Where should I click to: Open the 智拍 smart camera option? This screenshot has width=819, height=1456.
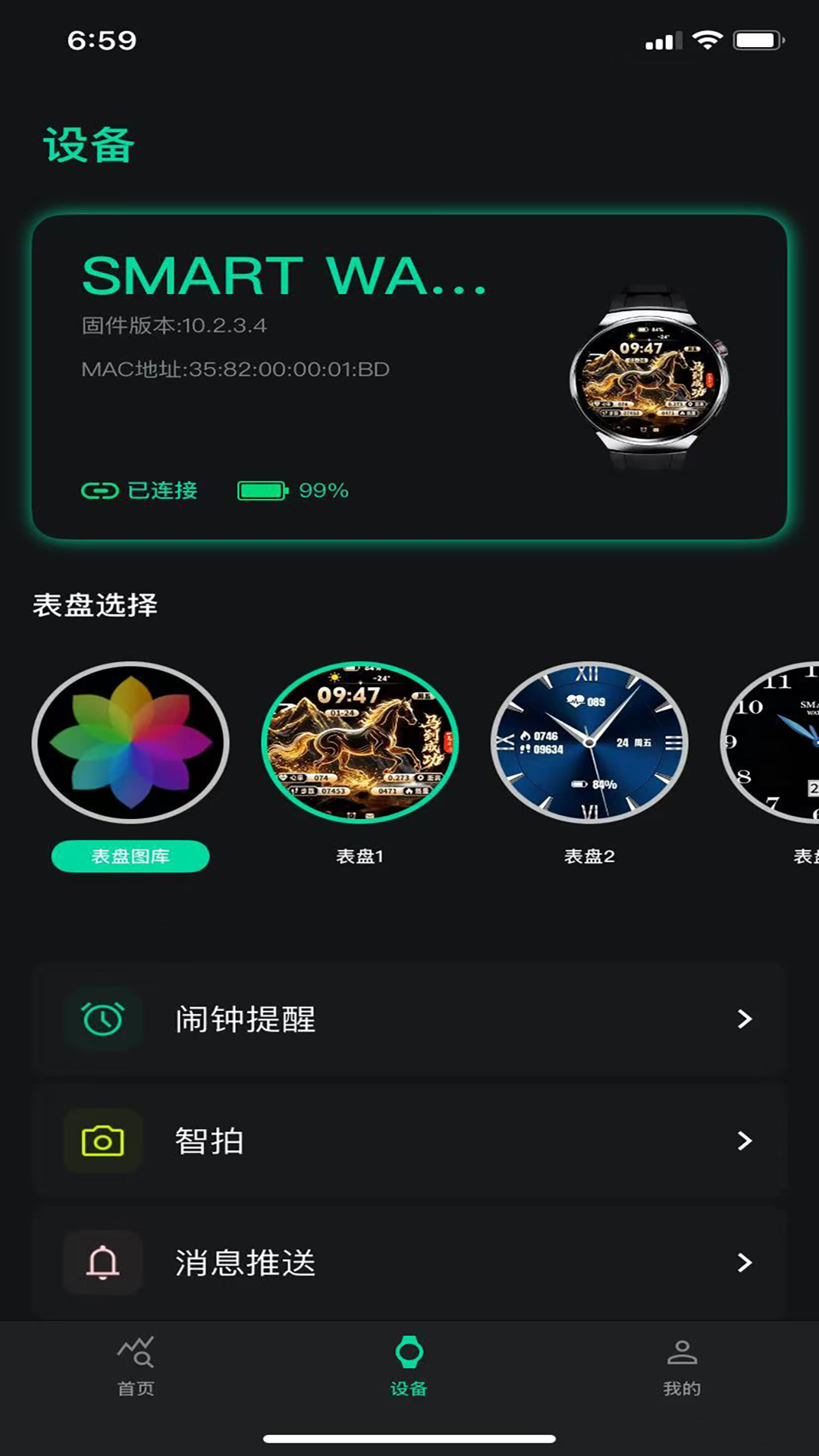tap(409, 1141)
